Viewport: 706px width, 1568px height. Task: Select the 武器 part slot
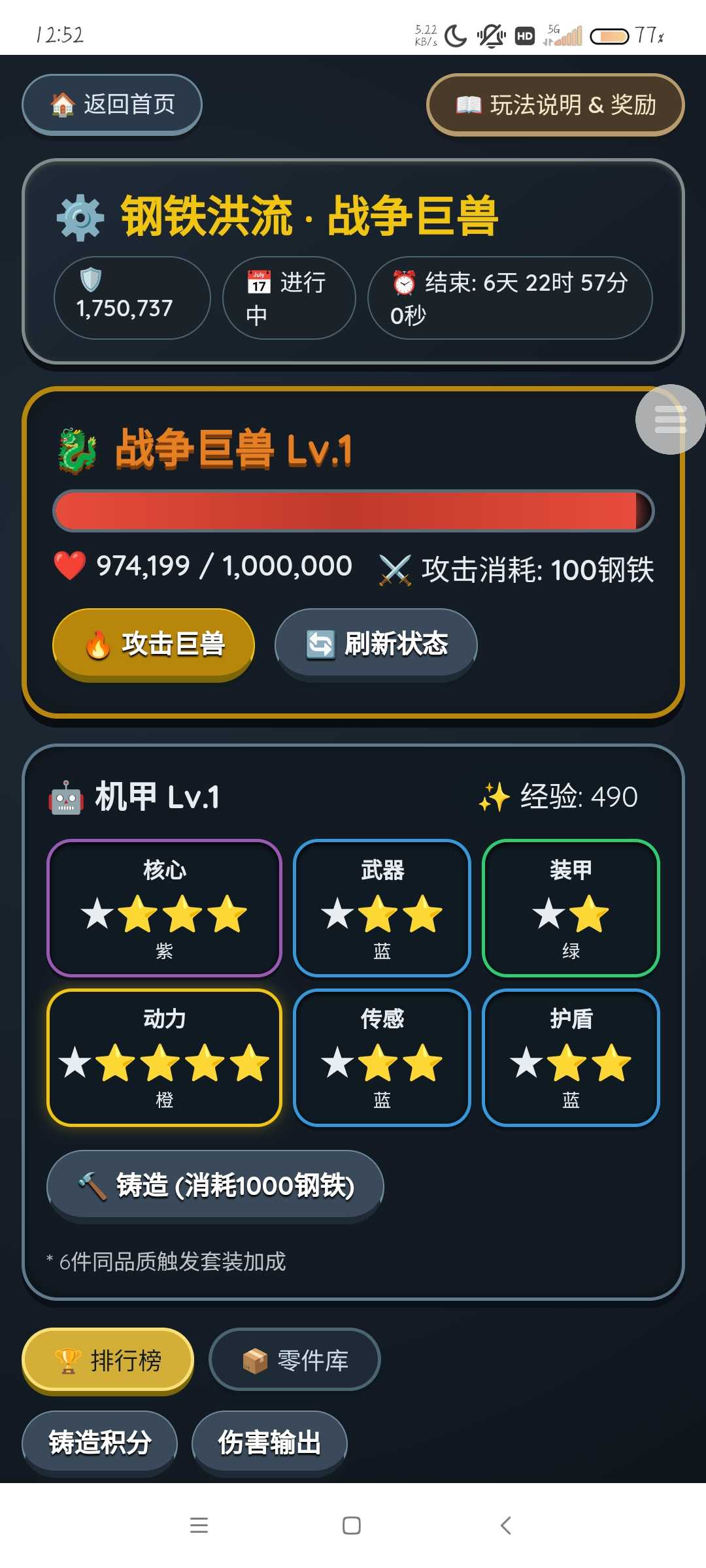(x=382, y=908)
